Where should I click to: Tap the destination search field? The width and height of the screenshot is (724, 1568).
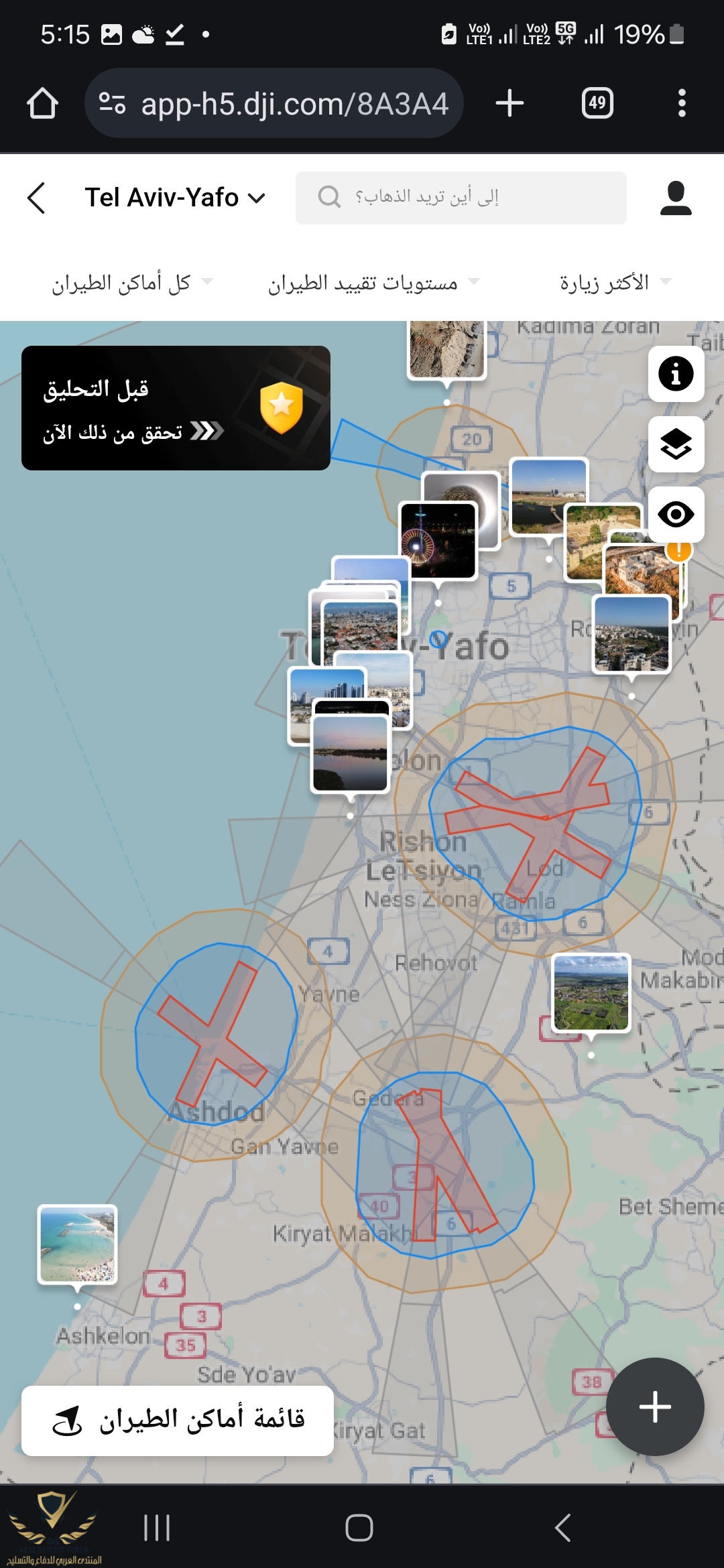click(x=461, y=198)
